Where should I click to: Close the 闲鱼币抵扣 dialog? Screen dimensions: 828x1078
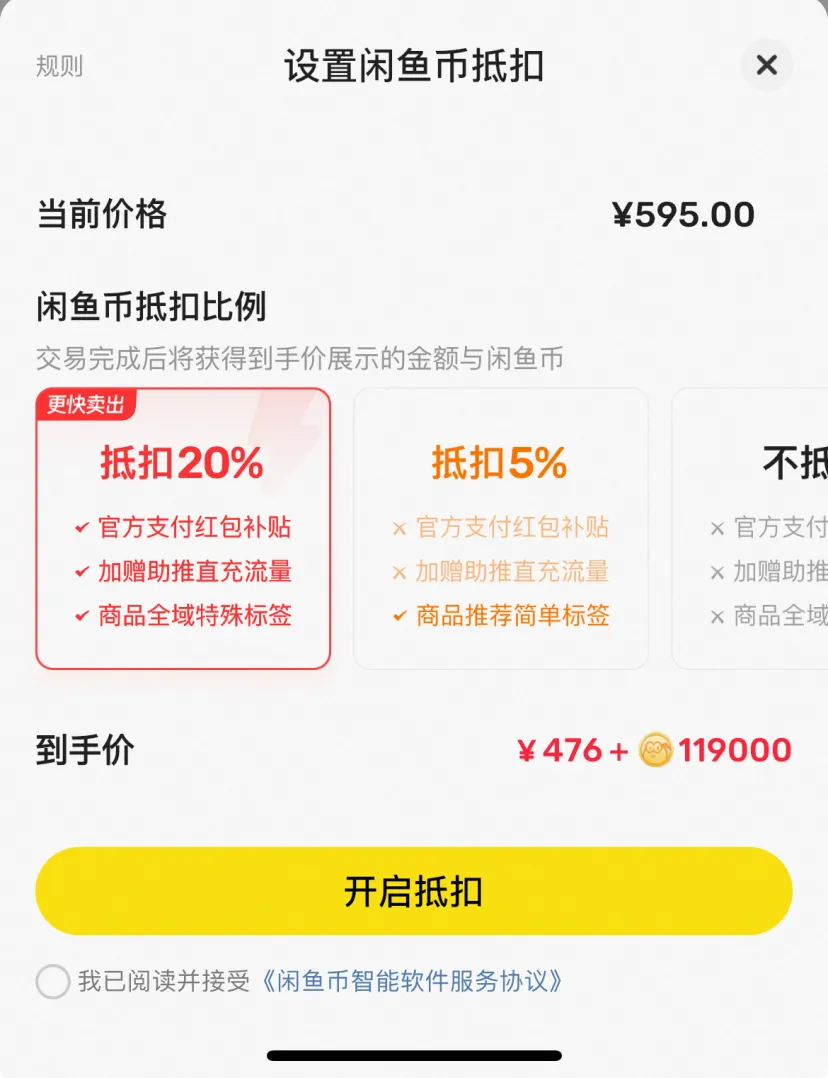coord(766,66)
